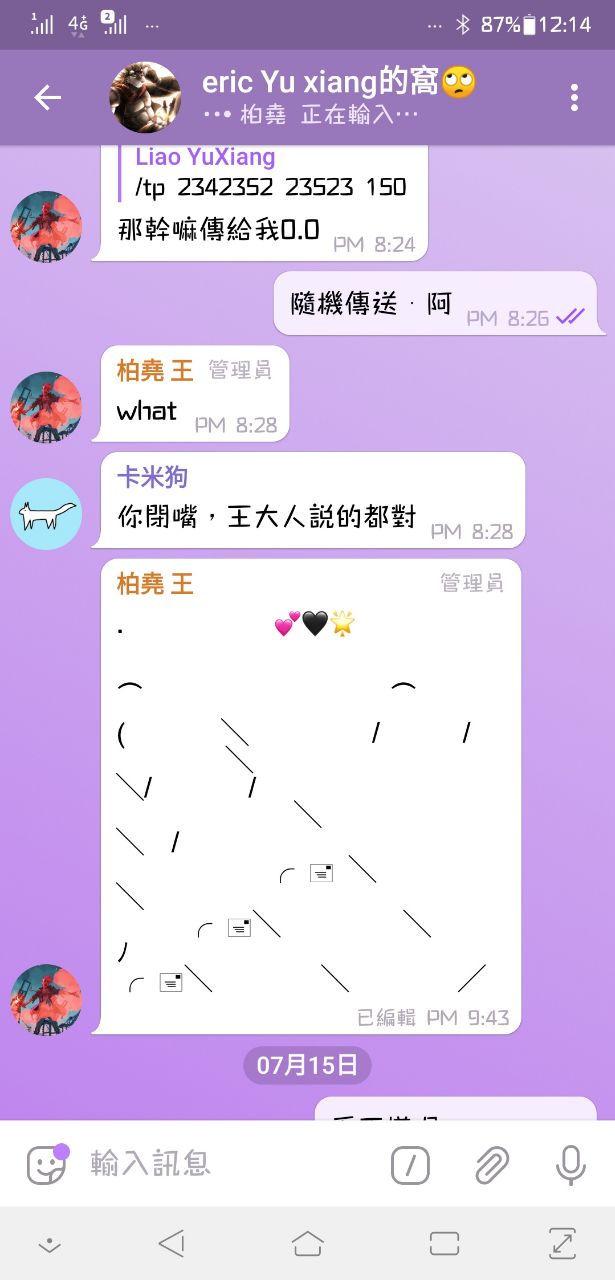
Task: Open 卡米狗's profile avatar
Action: tap(46, 514)
